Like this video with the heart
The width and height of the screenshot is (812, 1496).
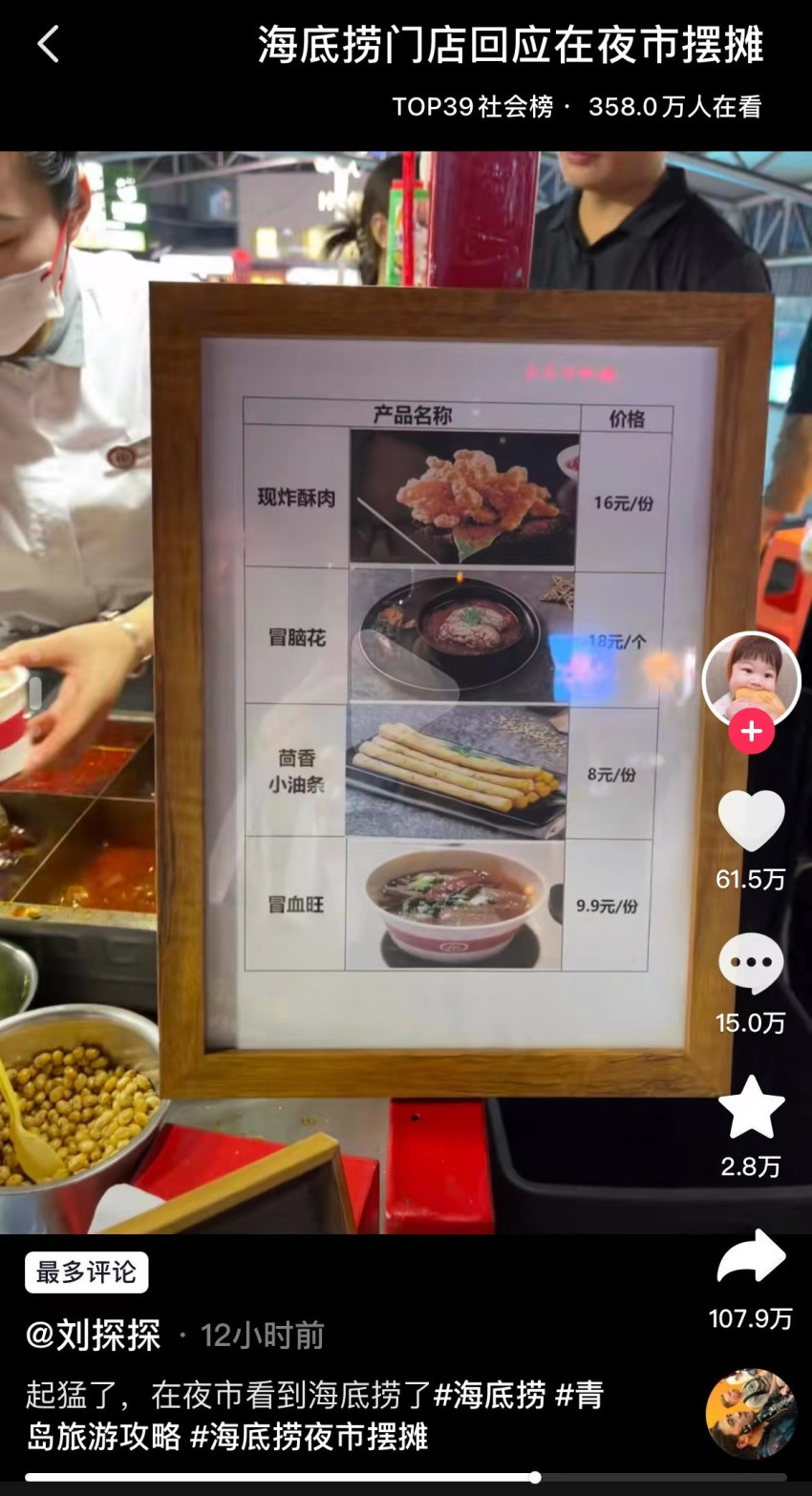751,822
